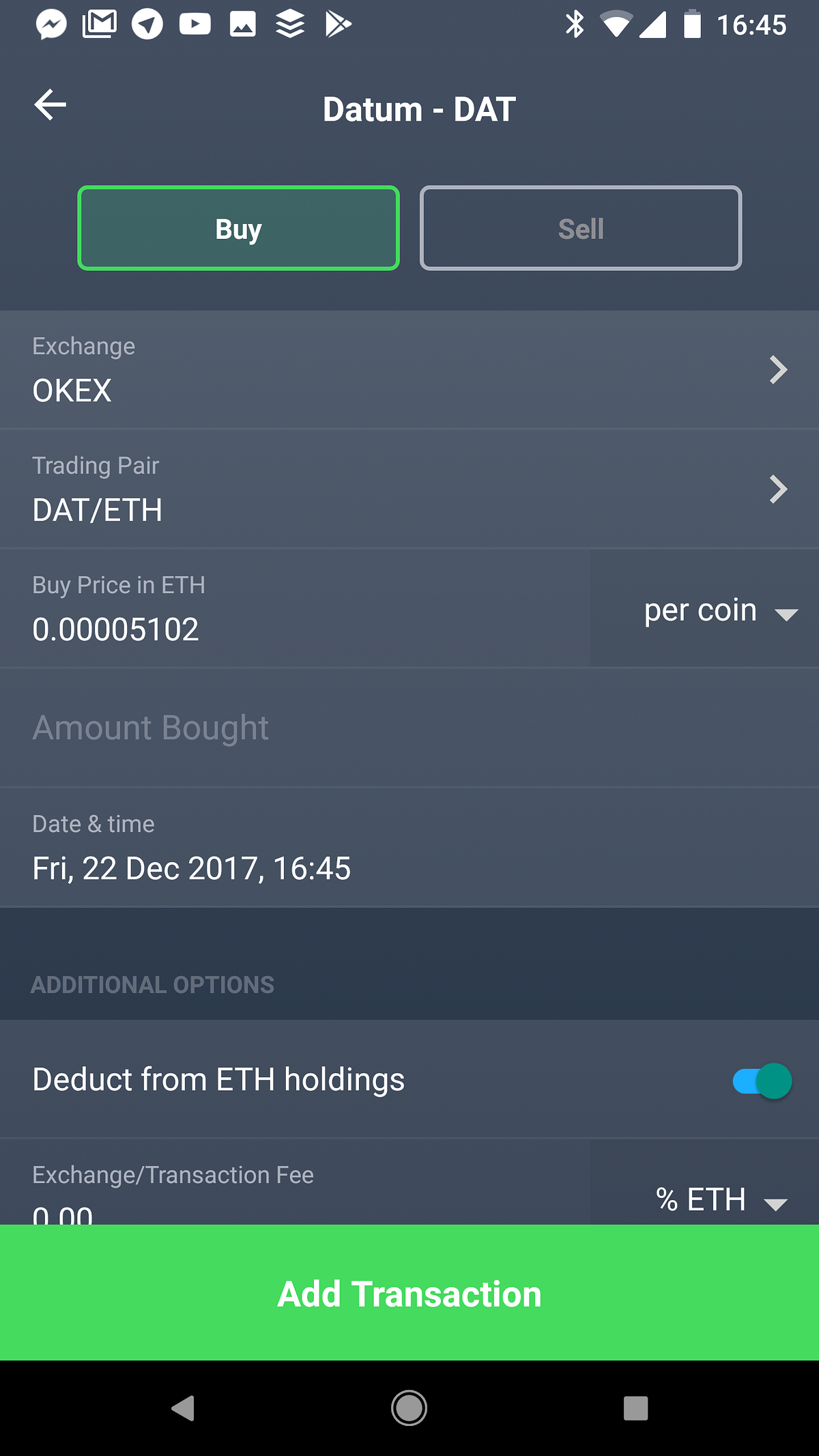This screenshot has width=819, height=1456.
Task: Open the Gmail notification icon
Action: pyautogui.click(x=98, y=25)
